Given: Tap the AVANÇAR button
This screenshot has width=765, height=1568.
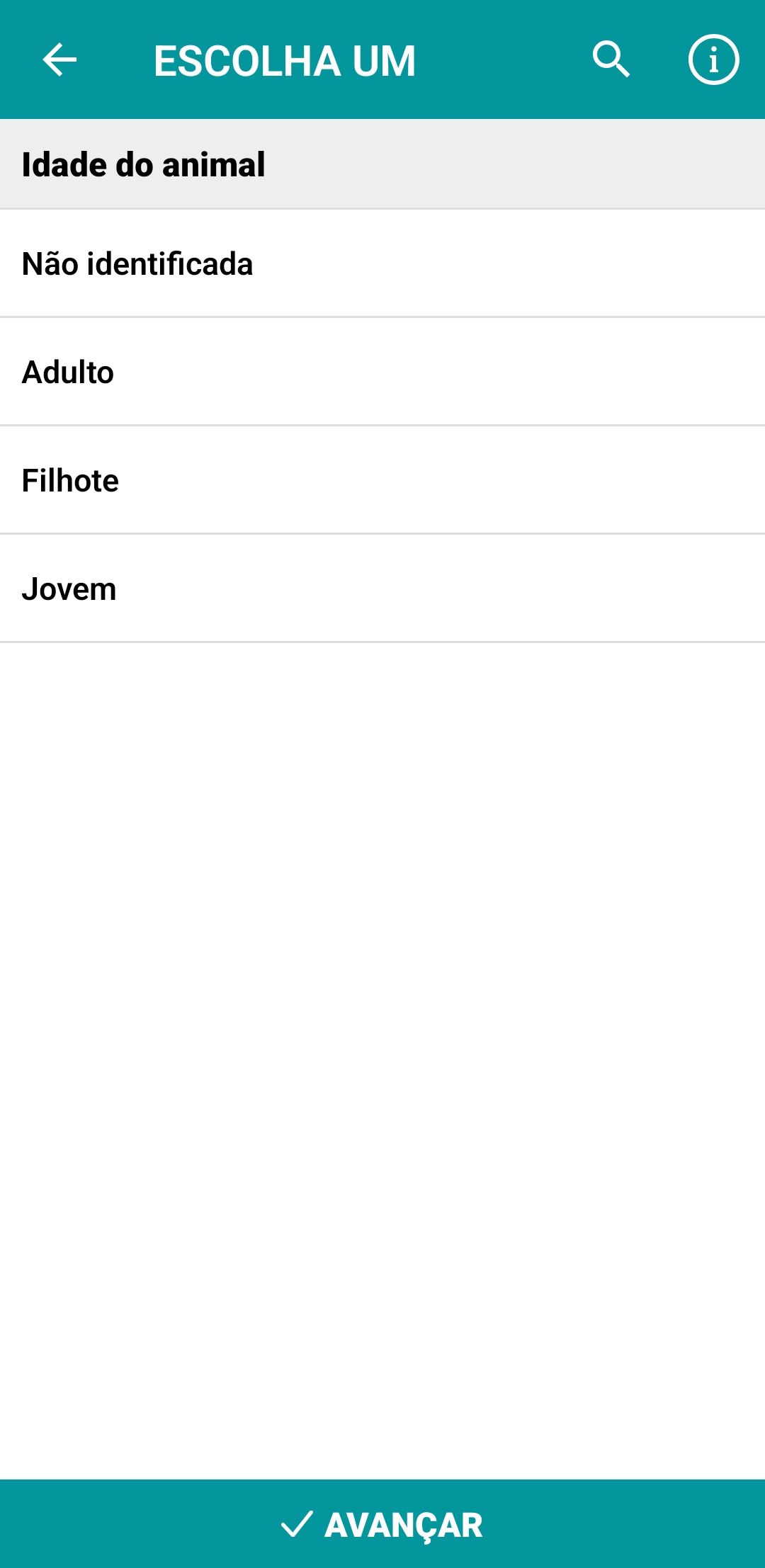Looking at the screenshot, I should (x=382, y=1524).
